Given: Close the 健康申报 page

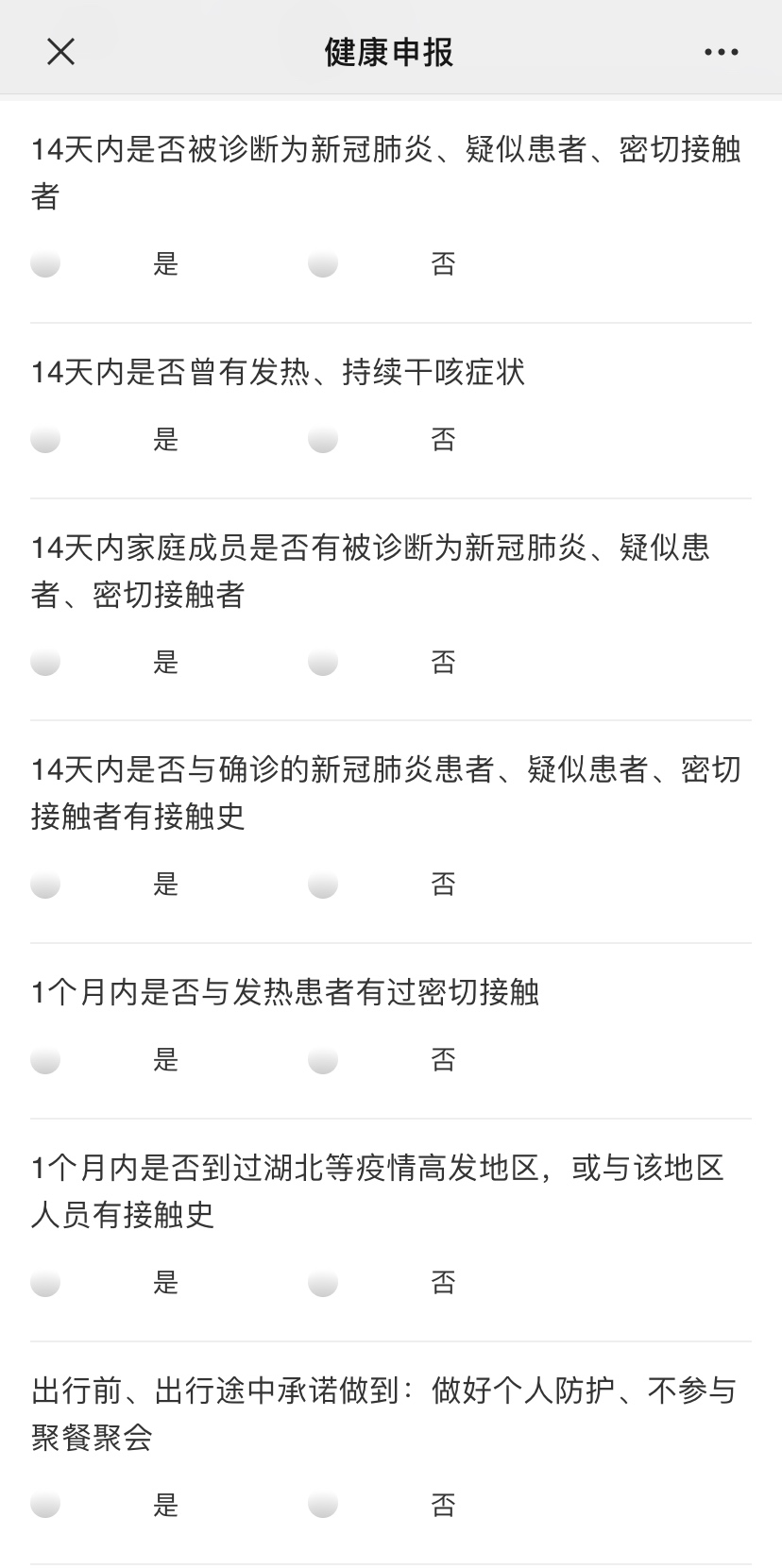Looking at the screenshot, I should [60, 52].
